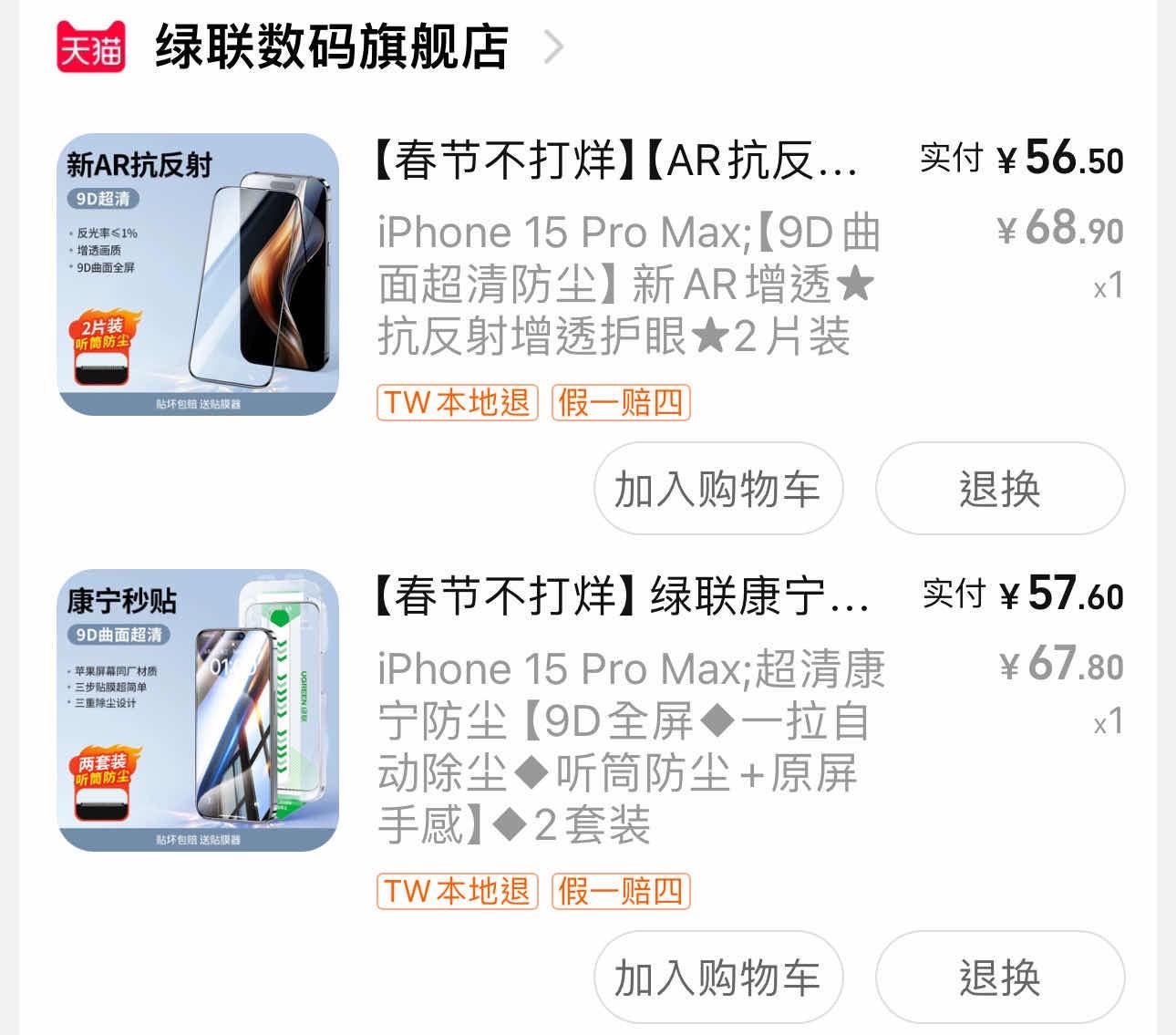Open the AR抗反射 product title
Image resolution: width=1176 pixels, height=1035 pixels.
click(616, 162)
